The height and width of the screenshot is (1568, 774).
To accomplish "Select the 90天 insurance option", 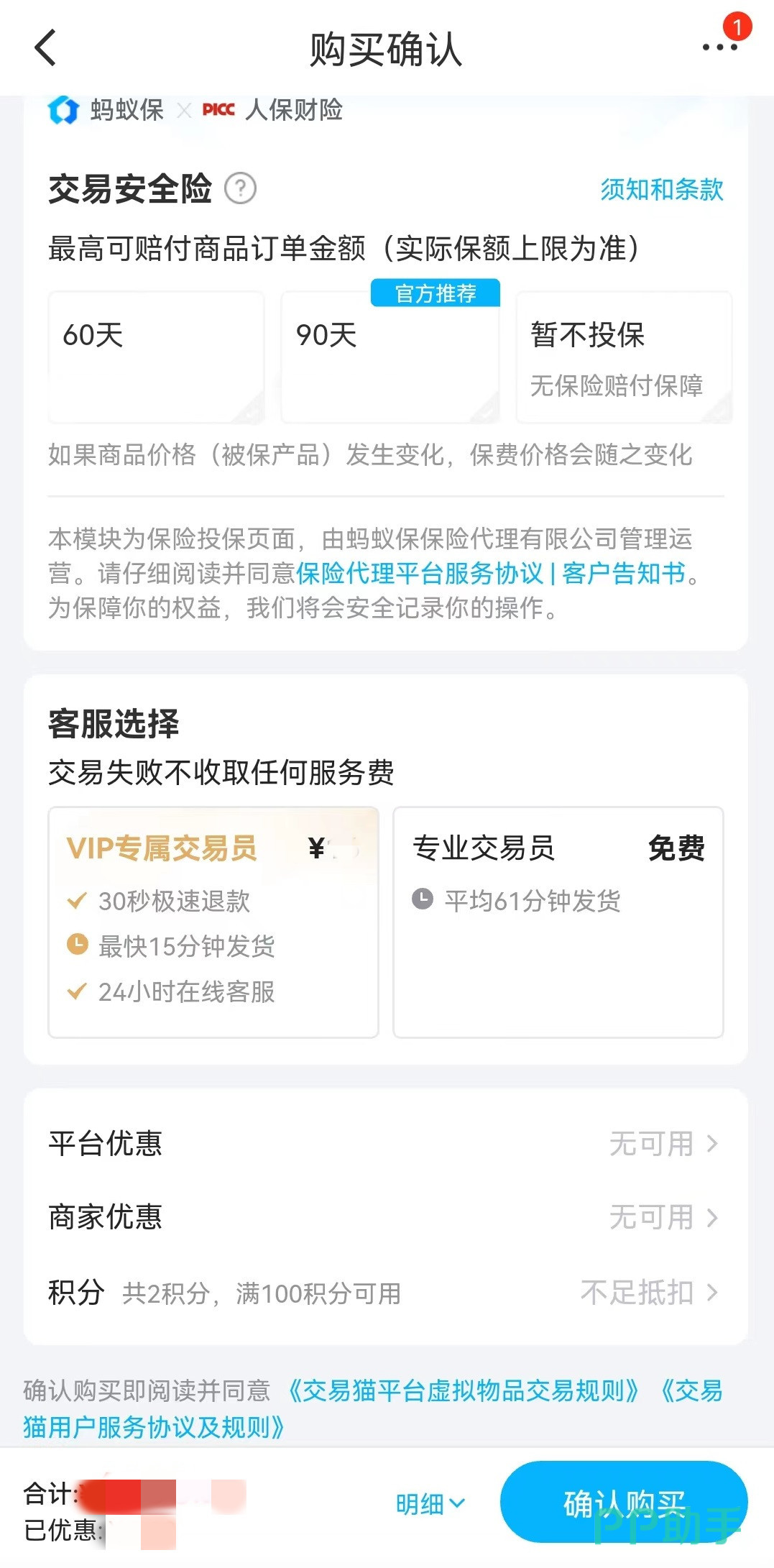I will (390, 357).
